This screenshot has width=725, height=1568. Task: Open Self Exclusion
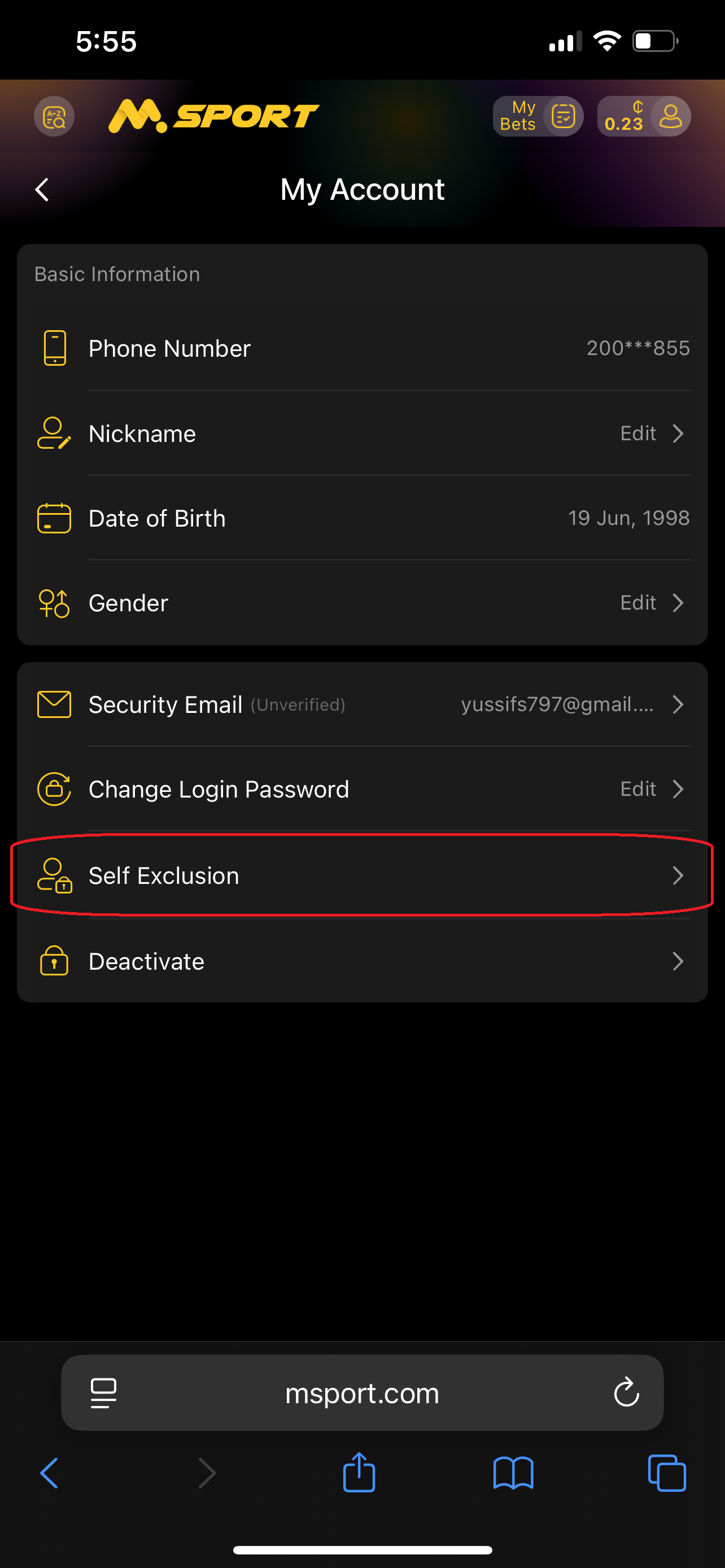(361, 875)
